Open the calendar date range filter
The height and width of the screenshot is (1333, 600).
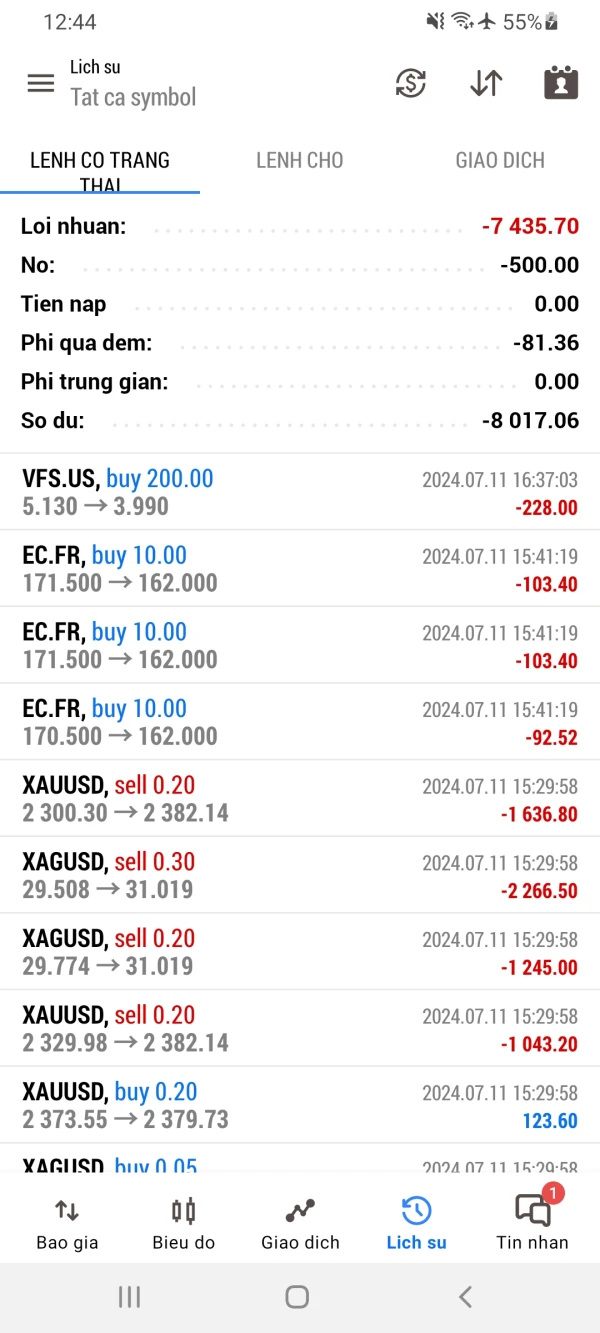[561, 83]
